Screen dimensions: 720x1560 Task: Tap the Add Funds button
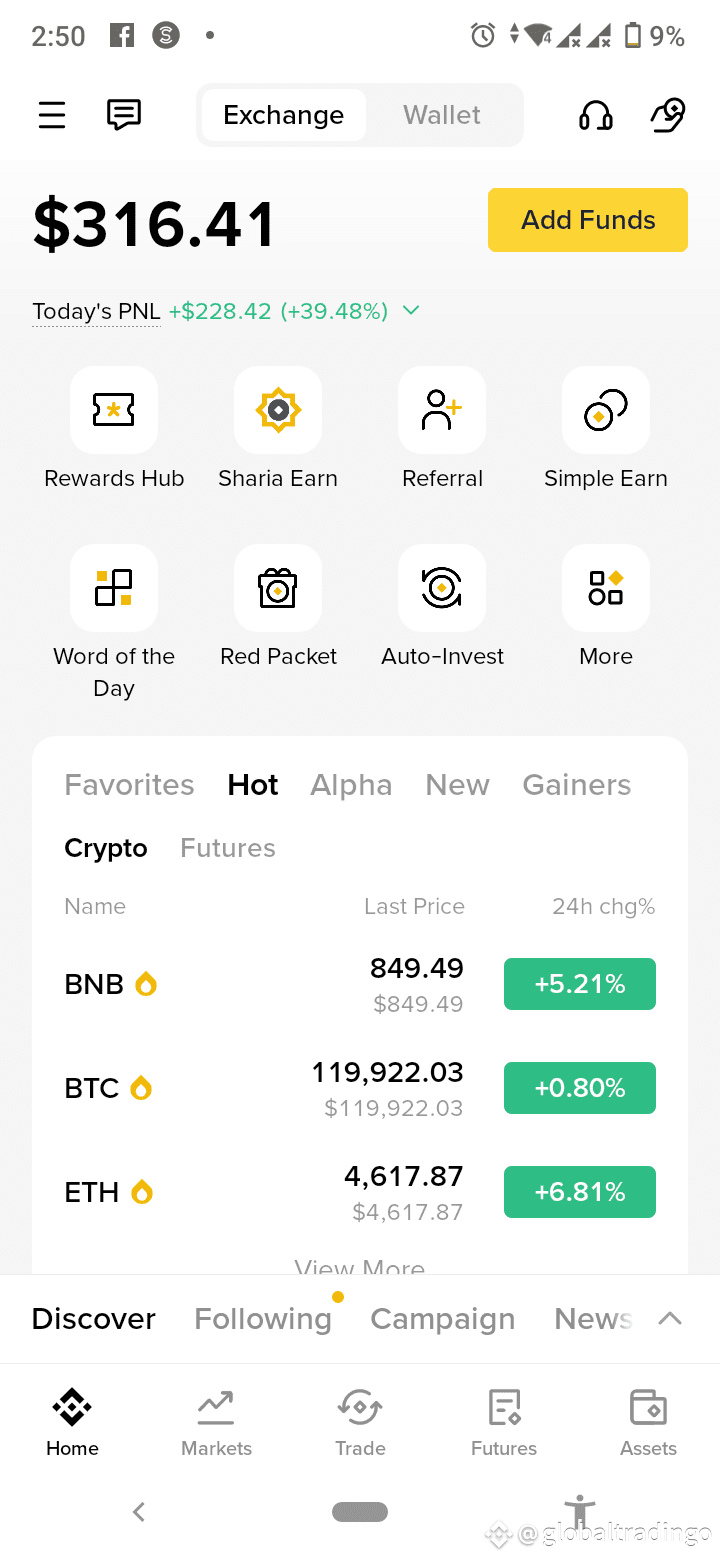[x=588, y=220]
